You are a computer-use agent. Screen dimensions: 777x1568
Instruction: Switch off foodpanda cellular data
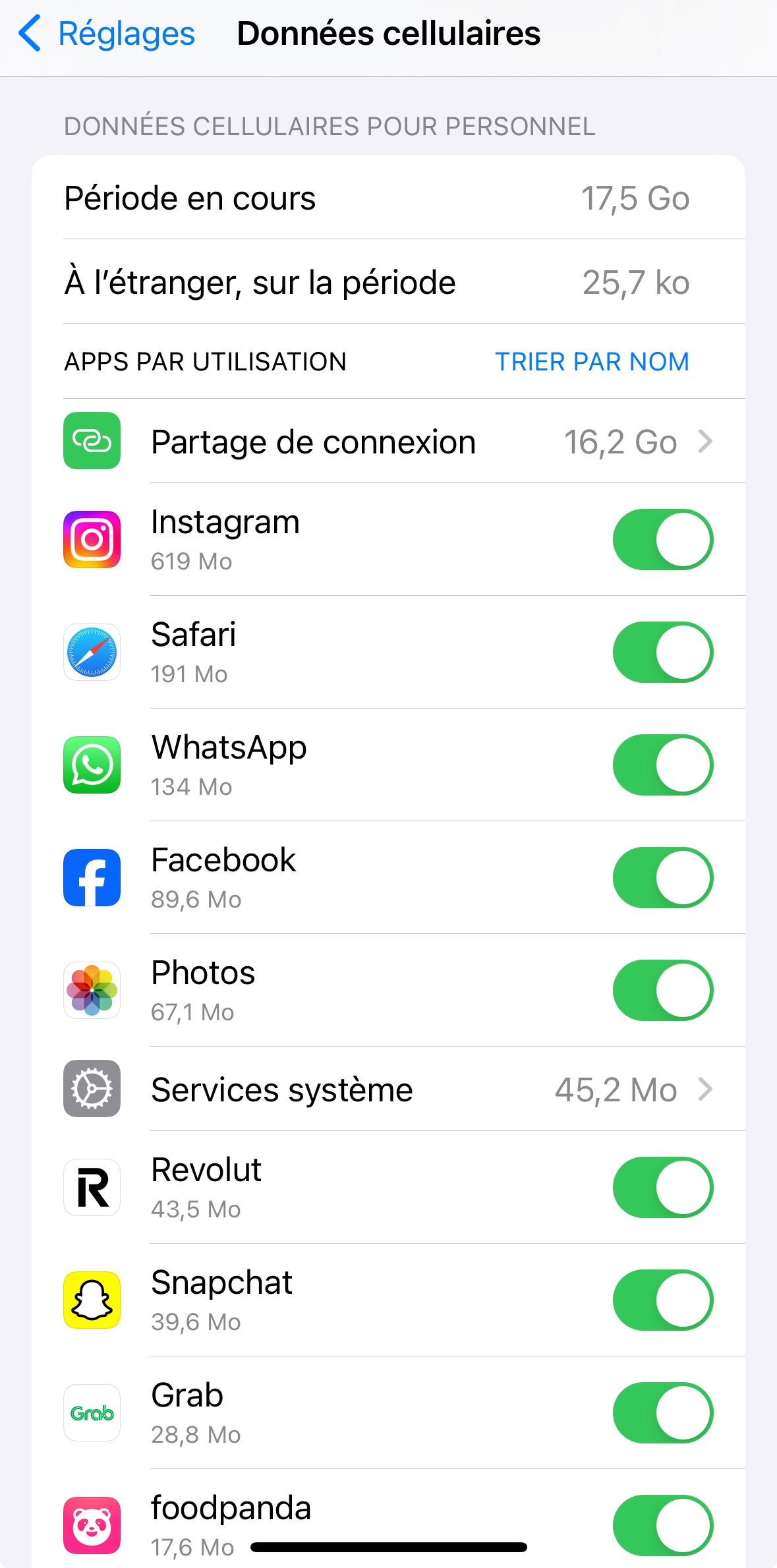(x=663, y=1525)
